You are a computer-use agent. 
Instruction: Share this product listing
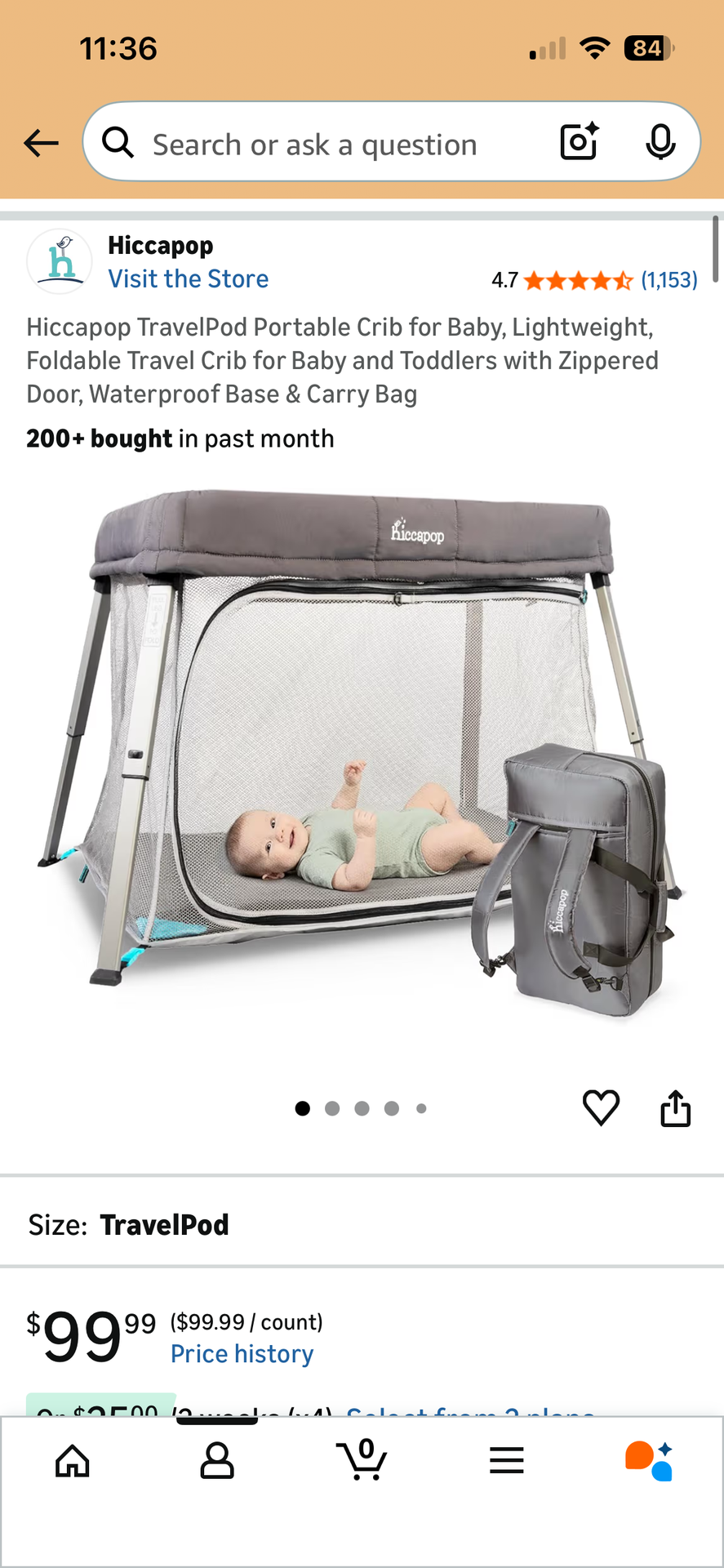pos(675,1108)
